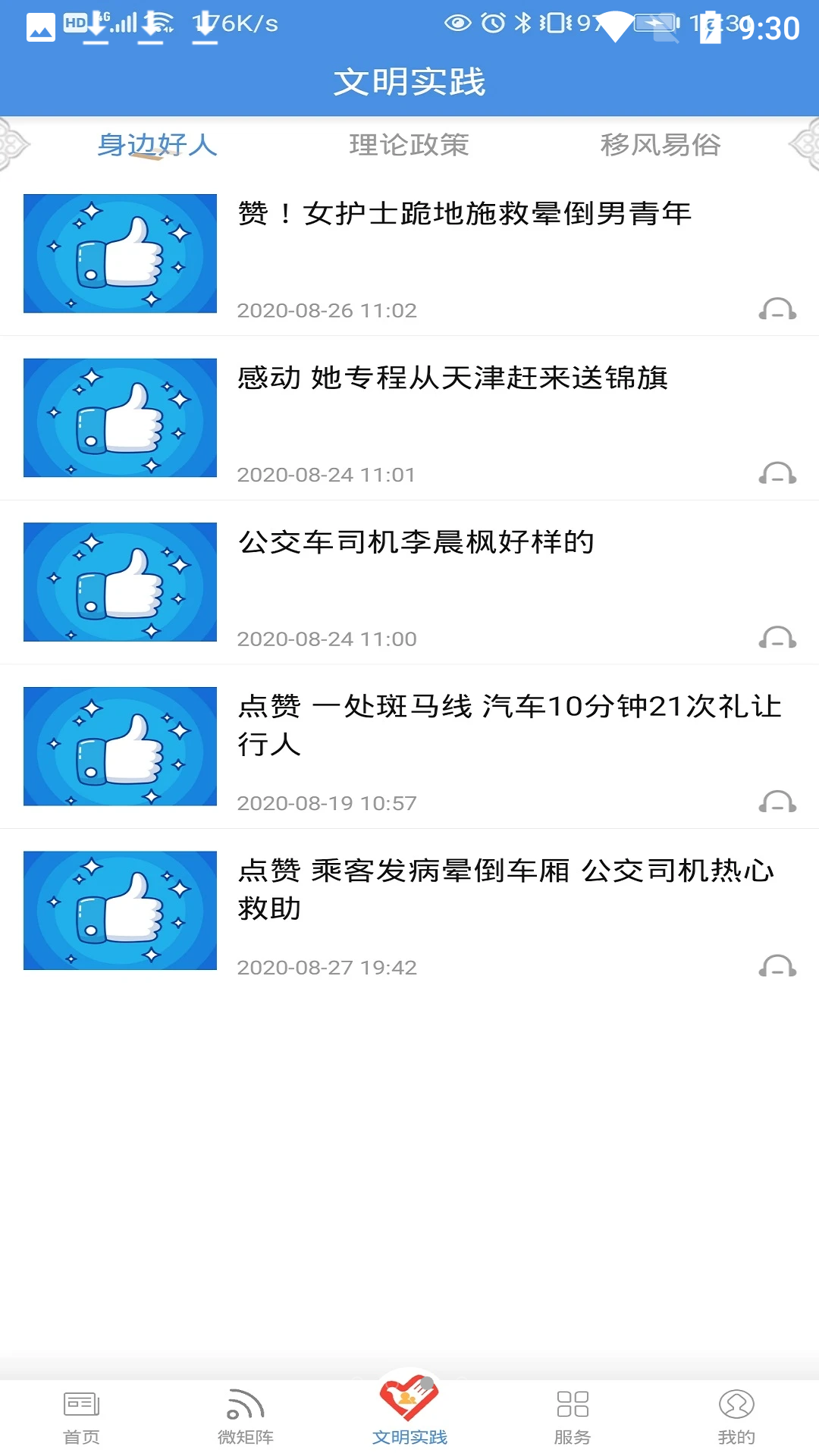Viewport: 819px width, 1456px height.
Task: Open article 感动 她专程从天津赶来送锦旗
Action: click(x=455, y=379)
